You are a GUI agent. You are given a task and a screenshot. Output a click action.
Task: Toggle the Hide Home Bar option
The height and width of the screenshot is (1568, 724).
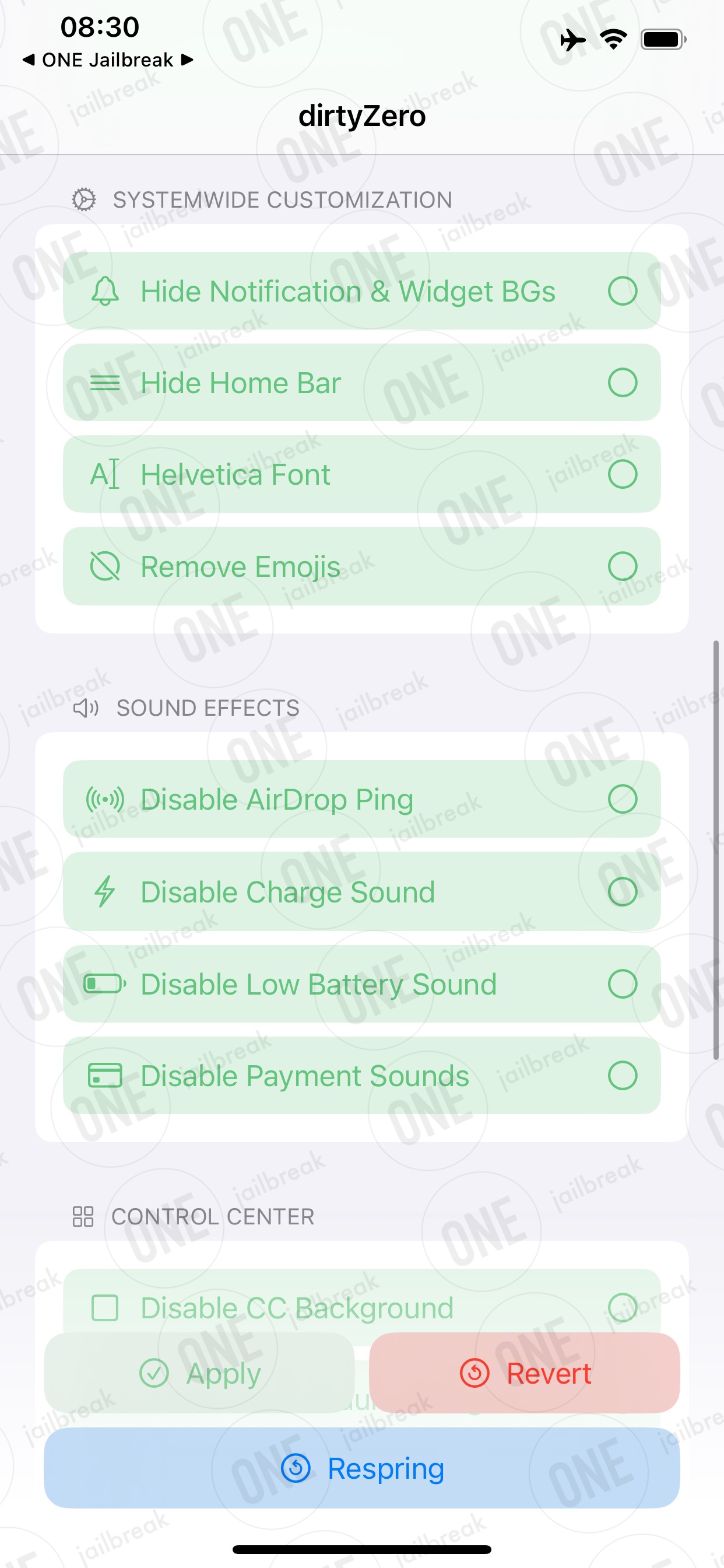pyautogui.click(x=361, y=383)
